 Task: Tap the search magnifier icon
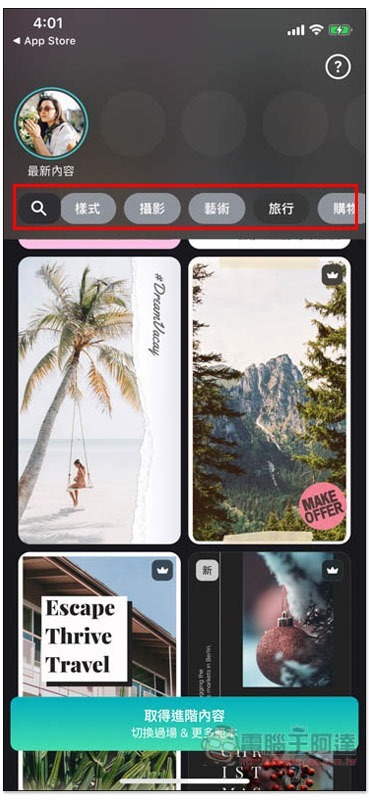click(39, 208)
